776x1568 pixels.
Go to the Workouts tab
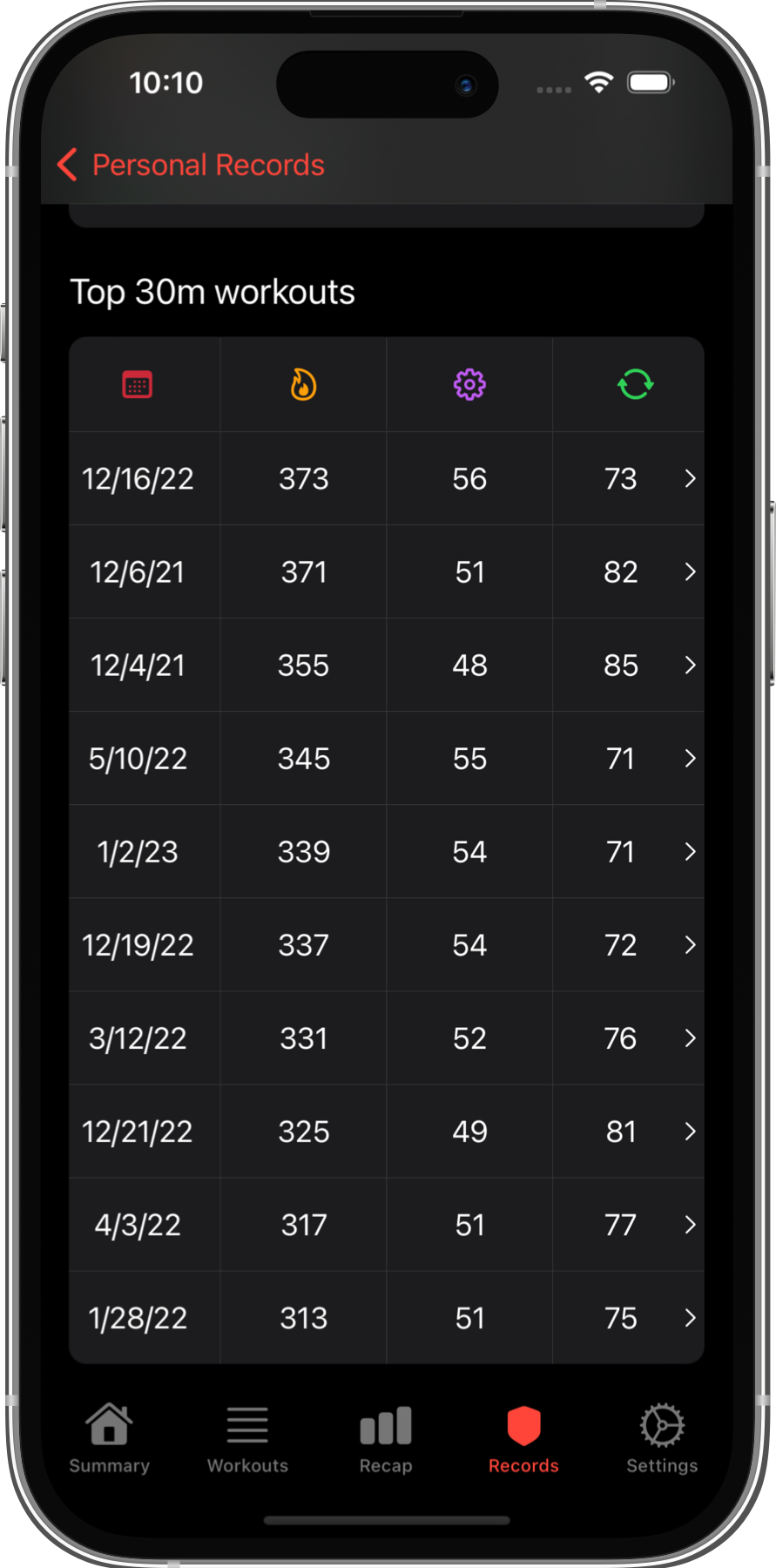(247, 1439)
